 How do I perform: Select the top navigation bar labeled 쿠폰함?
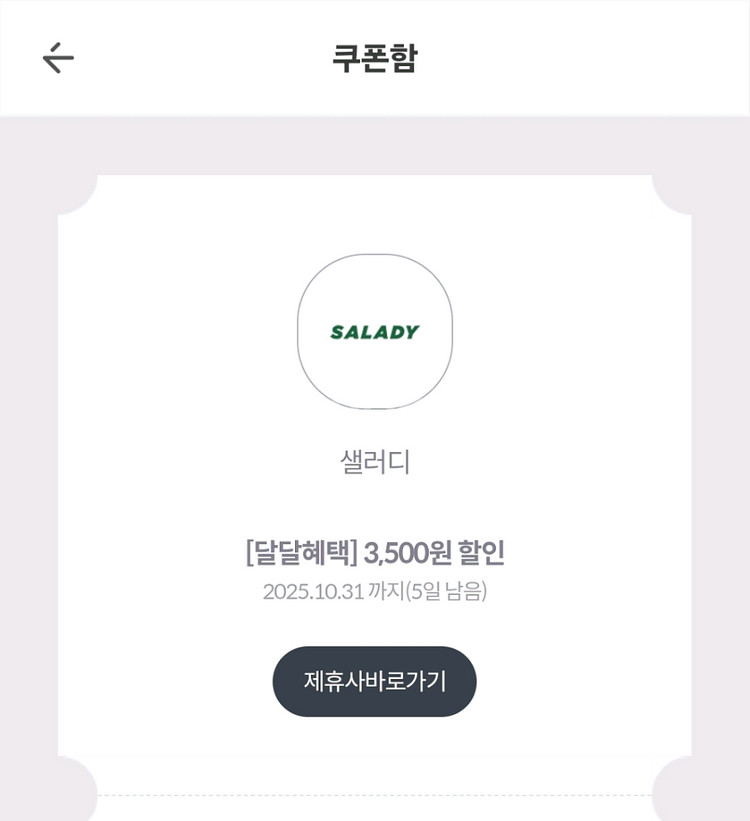click(x=374, y=56)
